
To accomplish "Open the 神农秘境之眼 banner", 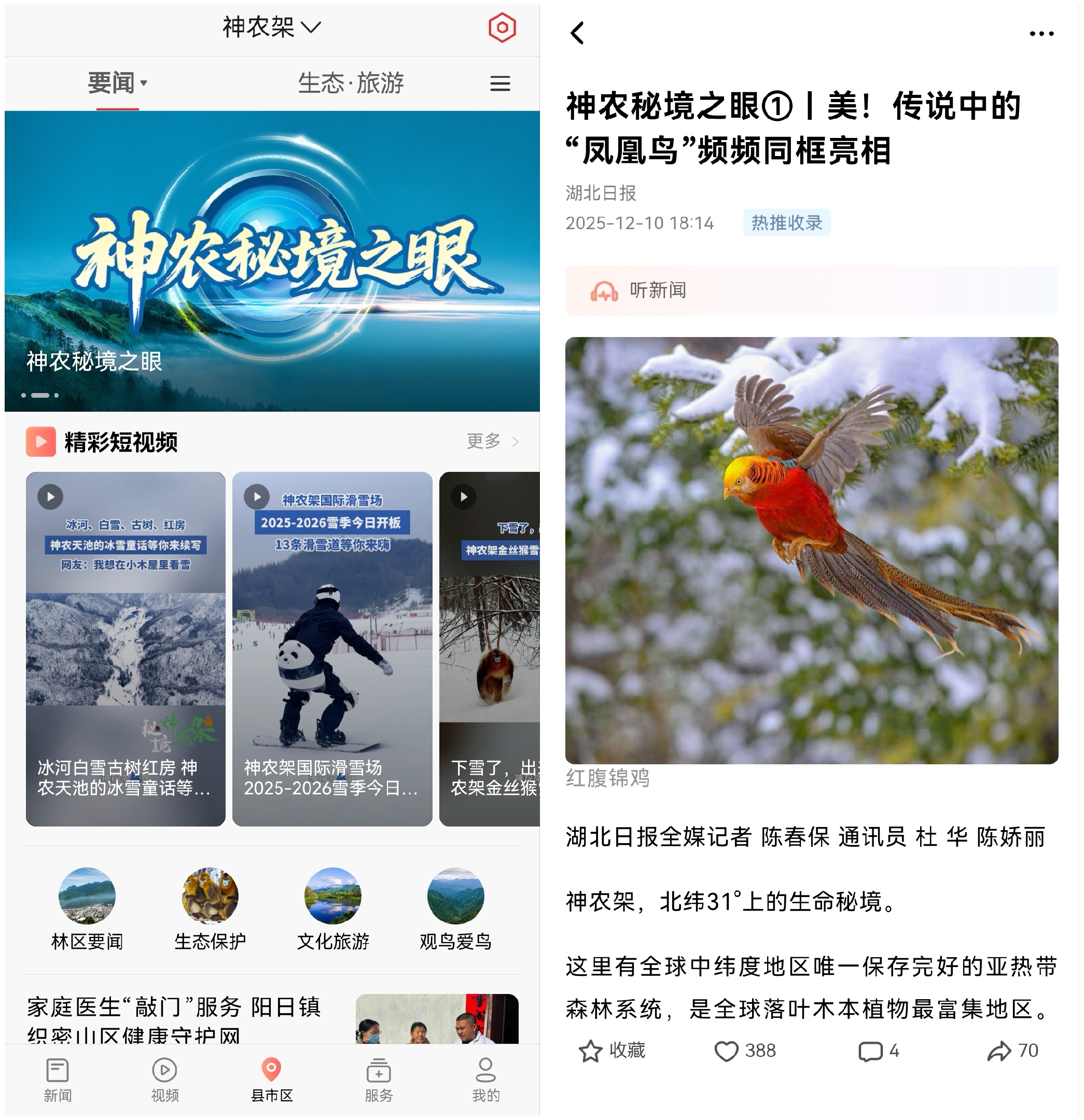I will 272,261.
